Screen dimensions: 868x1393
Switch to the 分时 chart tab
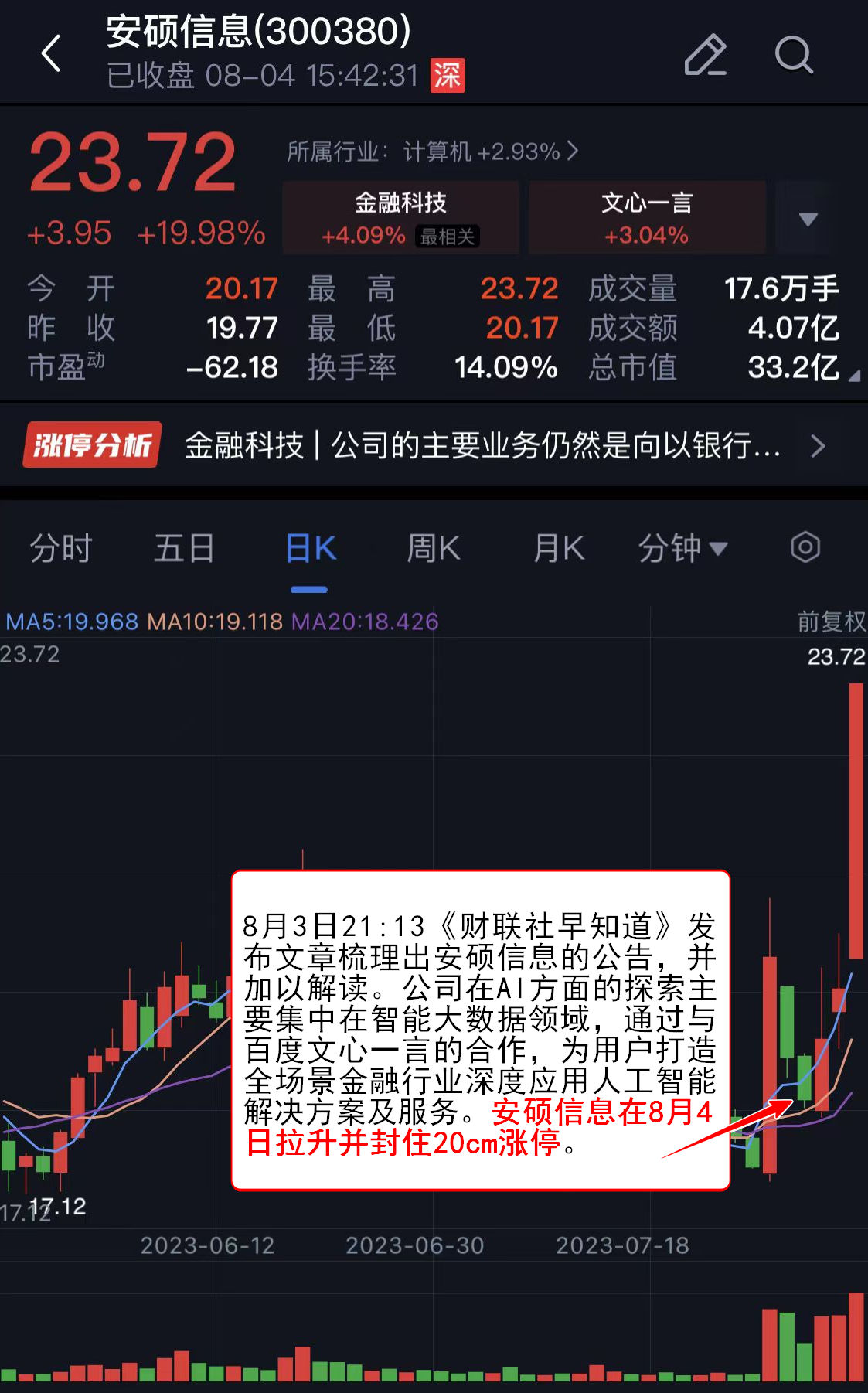[60, 549]
